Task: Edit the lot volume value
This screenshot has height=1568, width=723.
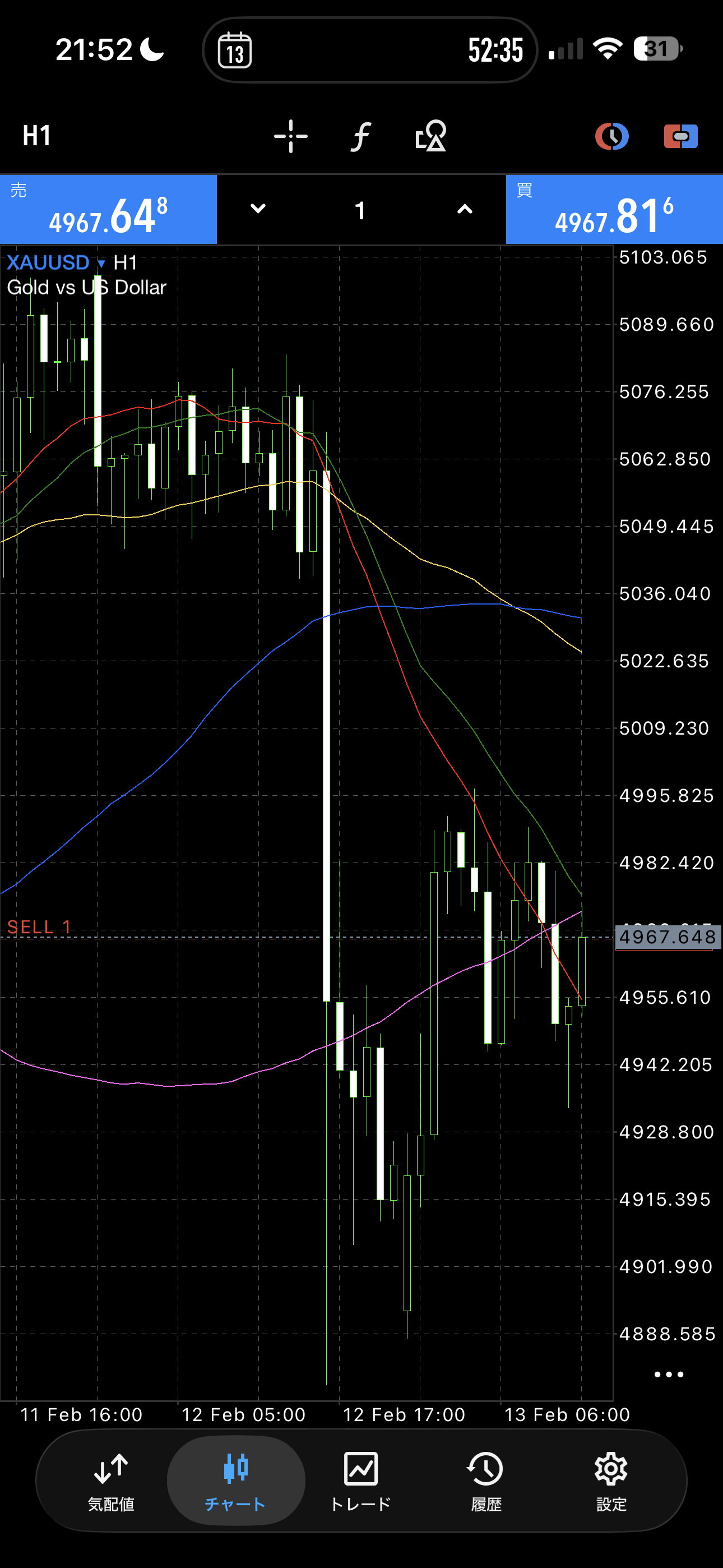Action: tap(360, 211)
